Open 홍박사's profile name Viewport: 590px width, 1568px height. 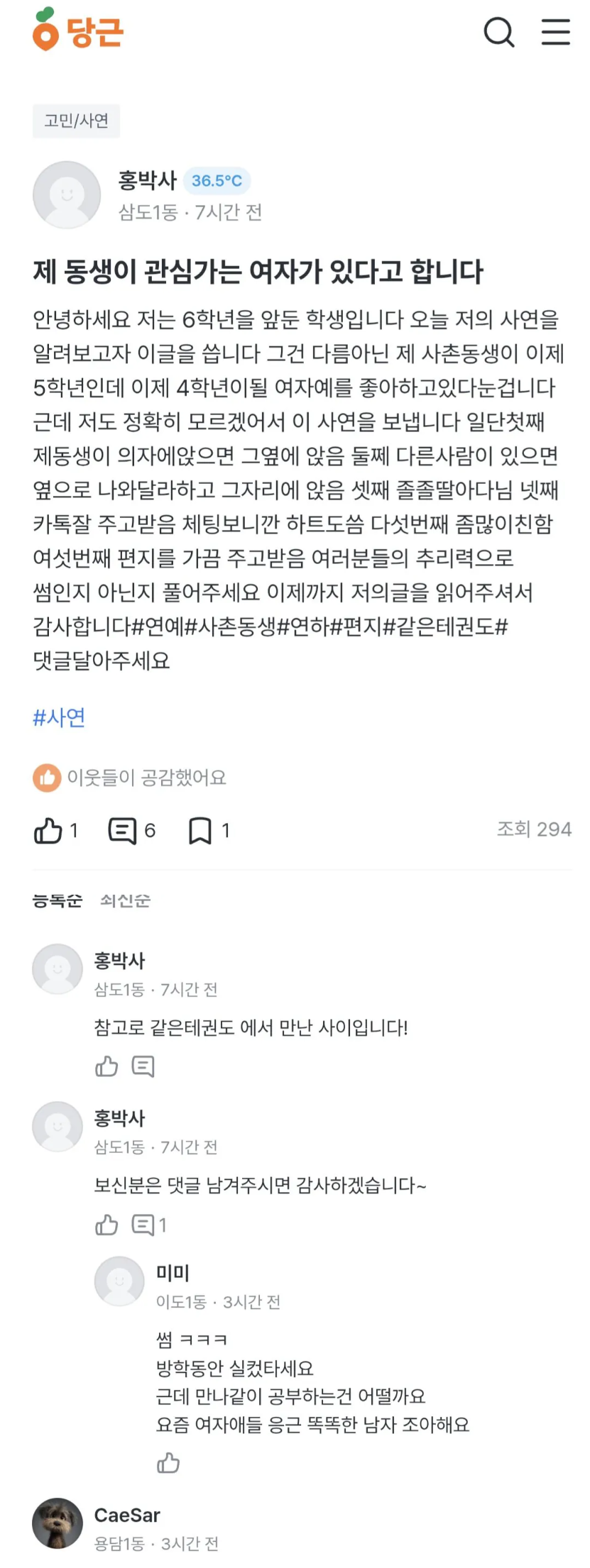click(149, 180)
